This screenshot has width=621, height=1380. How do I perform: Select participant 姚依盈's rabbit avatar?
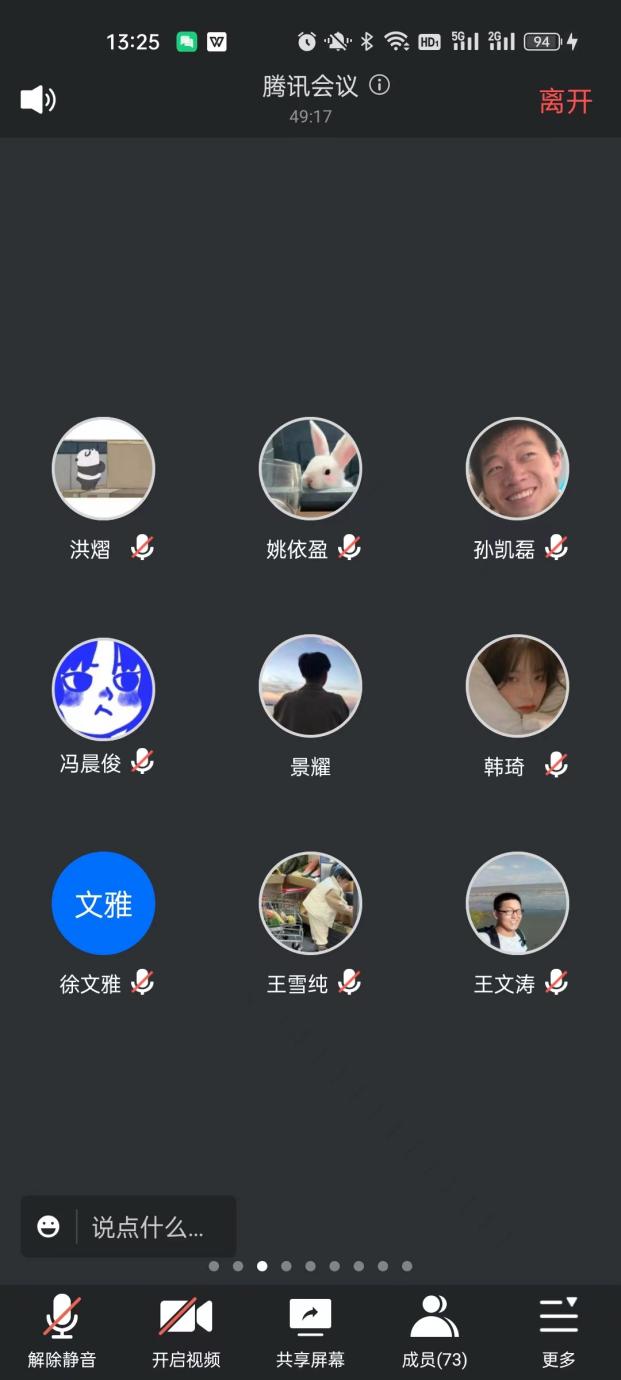[310, 468]
